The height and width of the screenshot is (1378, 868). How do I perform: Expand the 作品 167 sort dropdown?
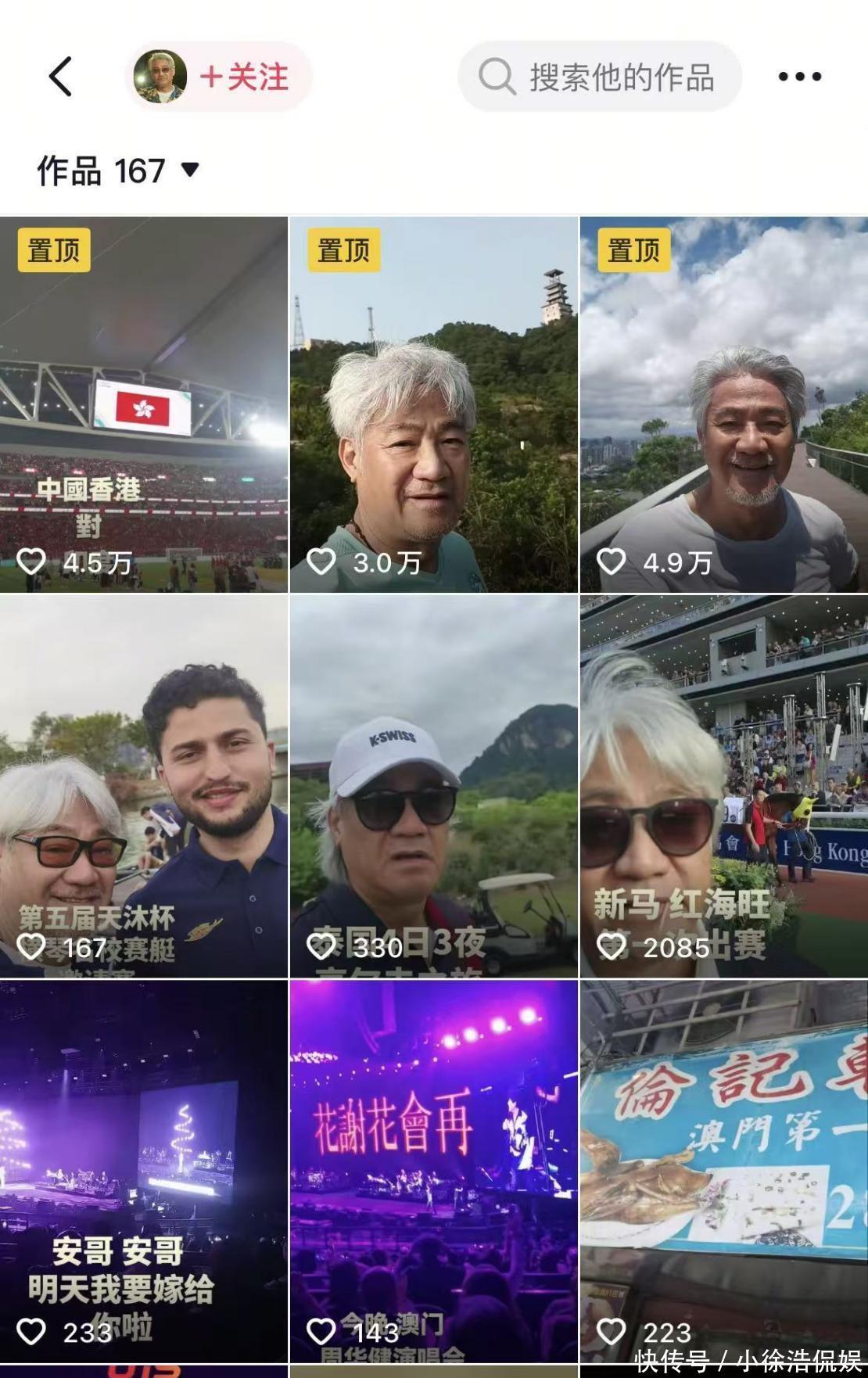click(x=117, y=170)
